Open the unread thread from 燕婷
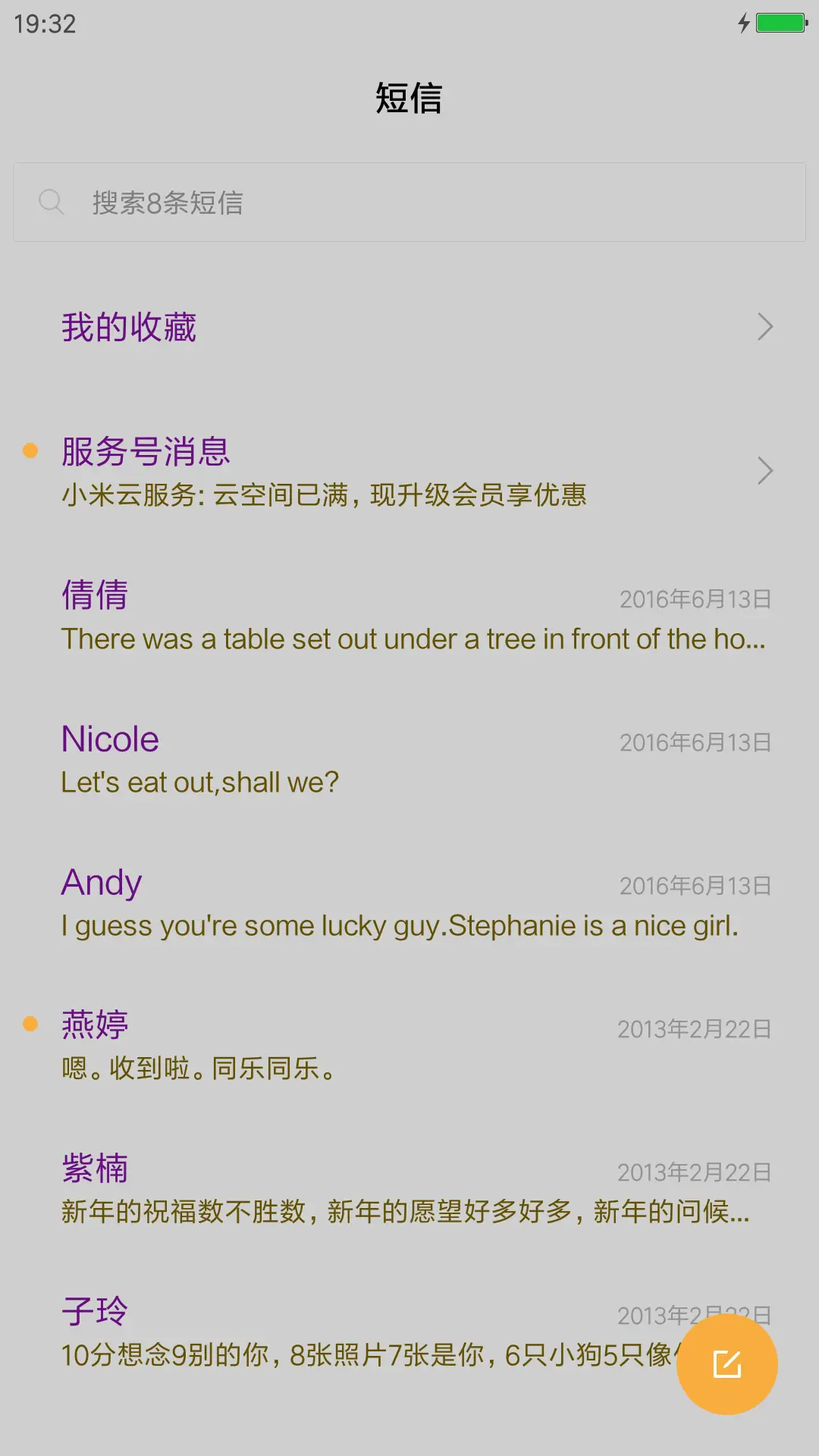Viewport: 819px width, 1456px height. tap(409, 1046)
